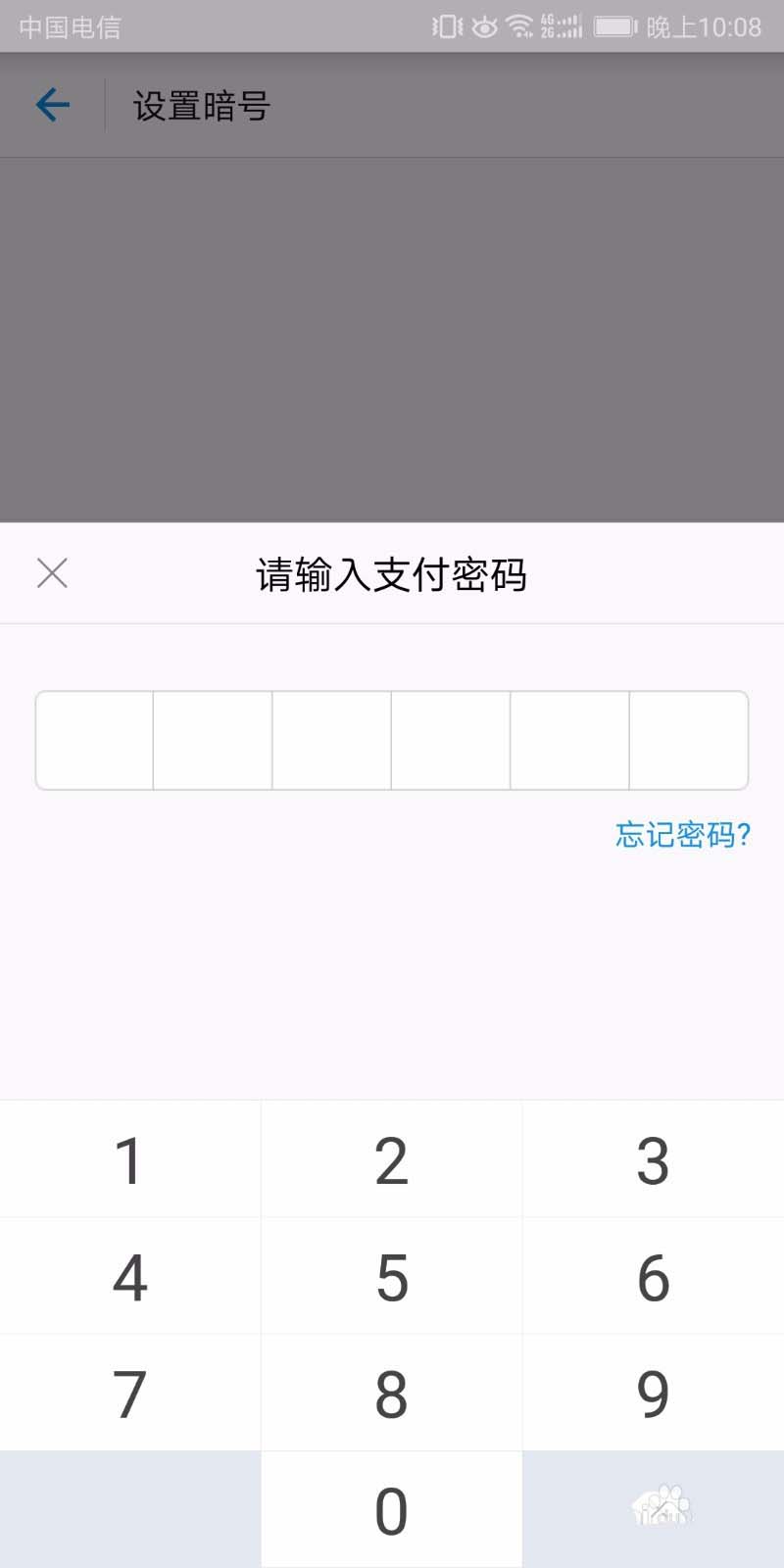The height and width of the screenshot is (1568, 784).
Task: Enter digit 8 on the keypad
Action: point(392,1394)
